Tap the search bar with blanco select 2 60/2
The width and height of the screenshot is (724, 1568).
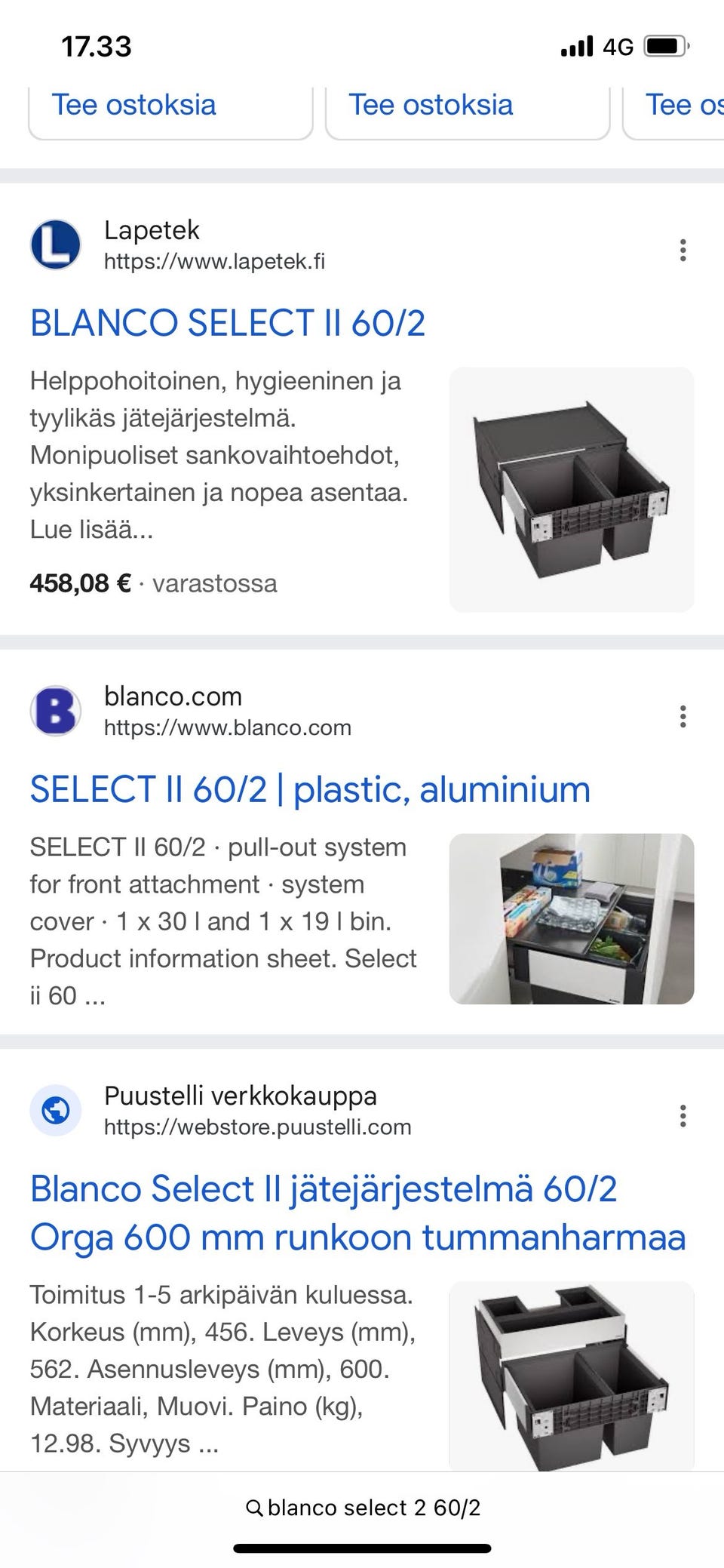[x=364, y=1508]
